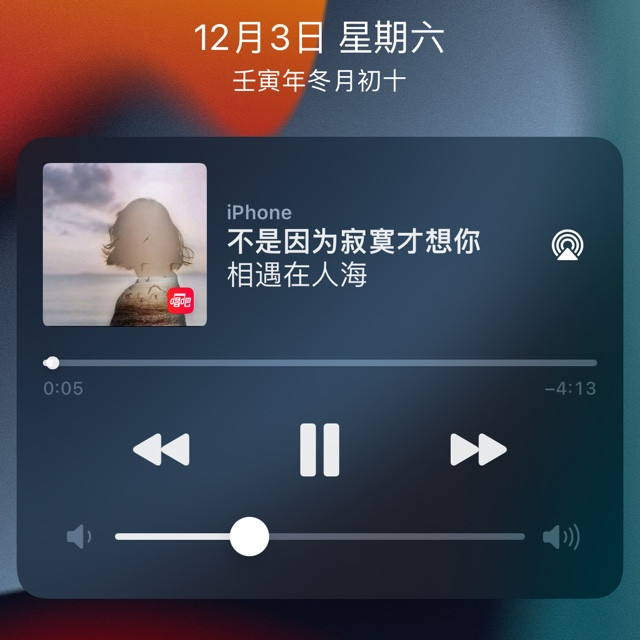Skip to the next track
The height and width of the screenshot is (640, 640).
478,449
